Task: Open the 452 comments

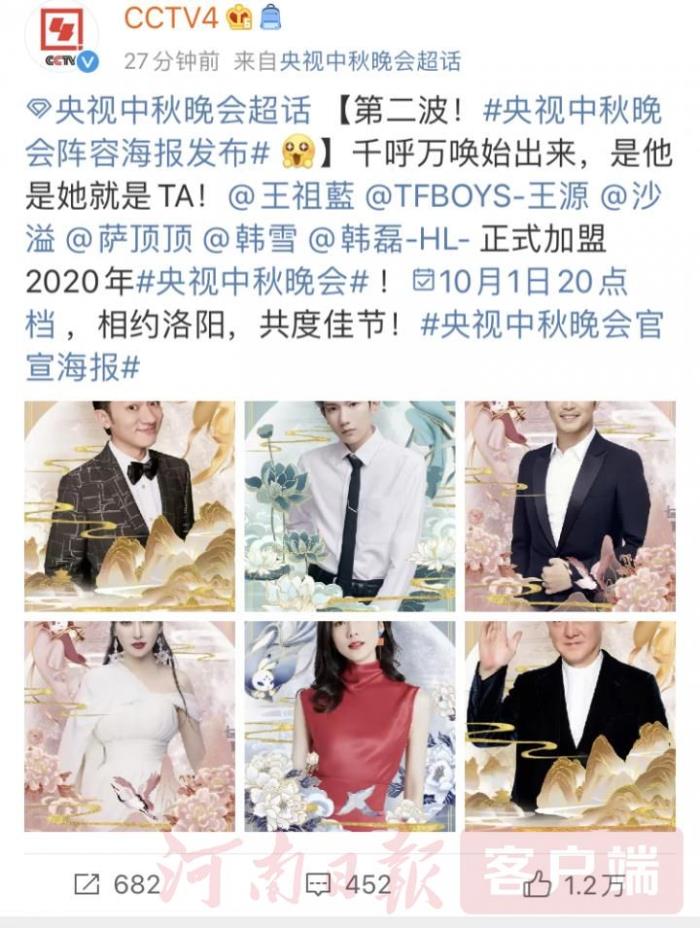Action: click(x=349, y=884)
